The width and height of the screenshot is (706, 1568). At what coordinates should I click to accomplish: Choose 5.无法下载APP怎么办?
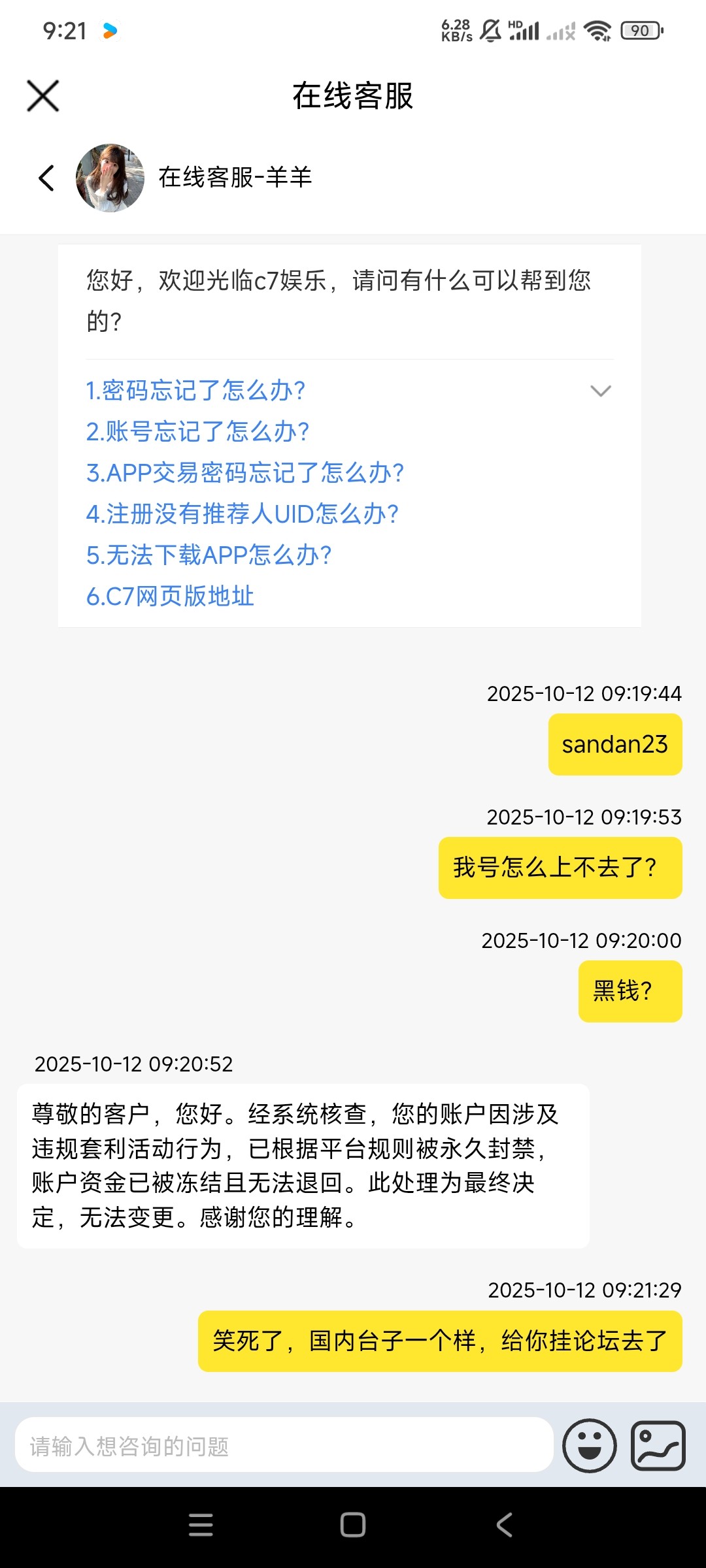tap(209, 555)
